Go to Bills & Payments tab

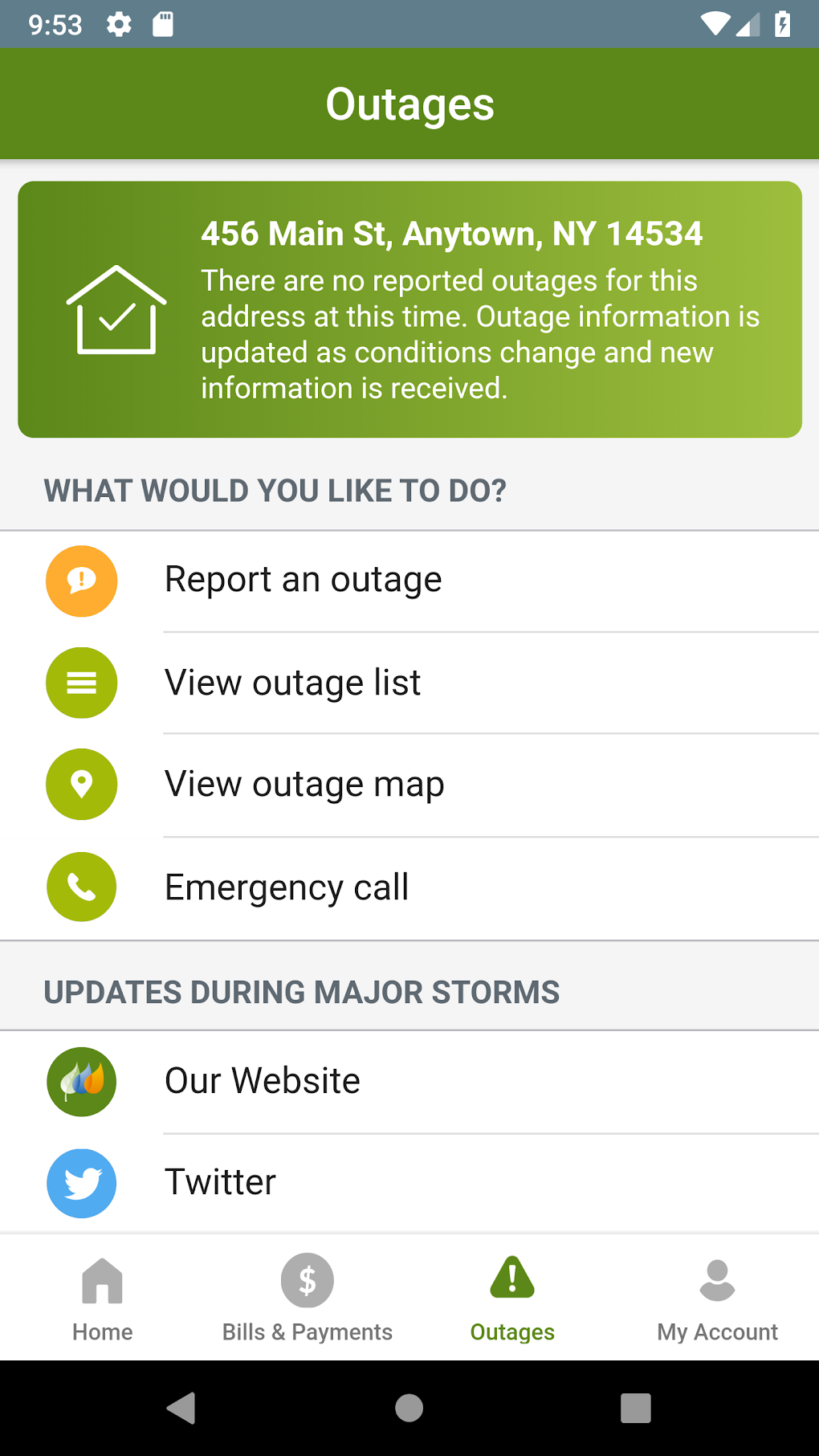click(307, 1298)
